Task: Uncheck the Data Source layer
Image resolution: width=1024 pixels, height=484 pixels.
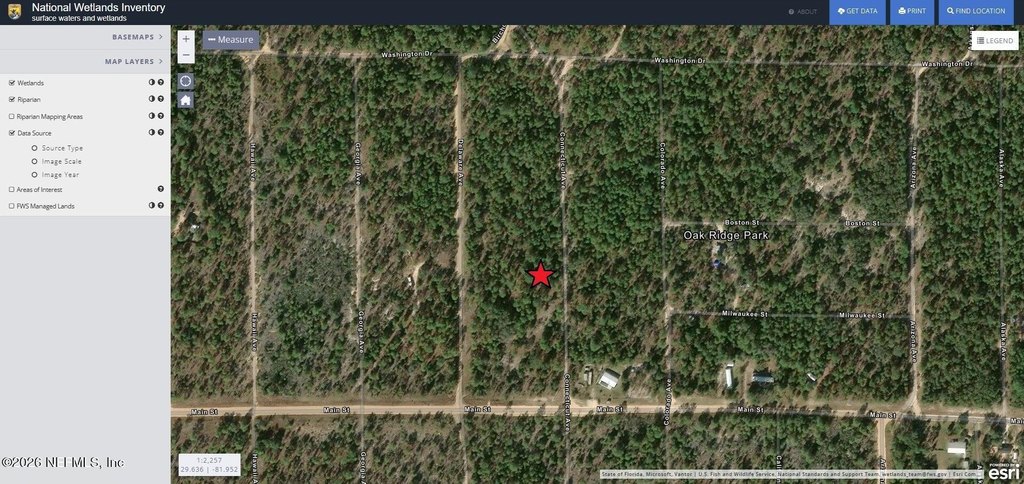Action: coord(11,133)
